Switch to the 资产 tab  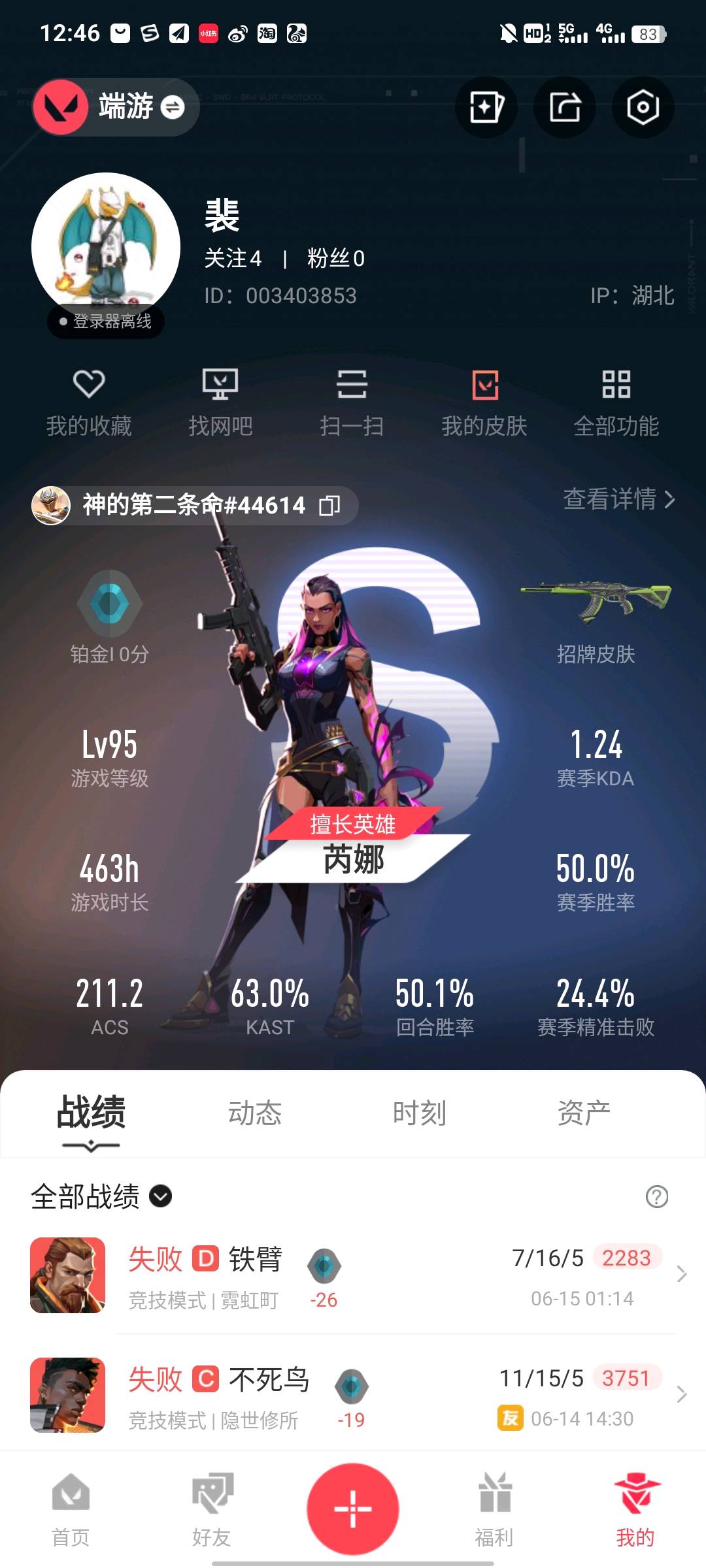(584, 1113)
